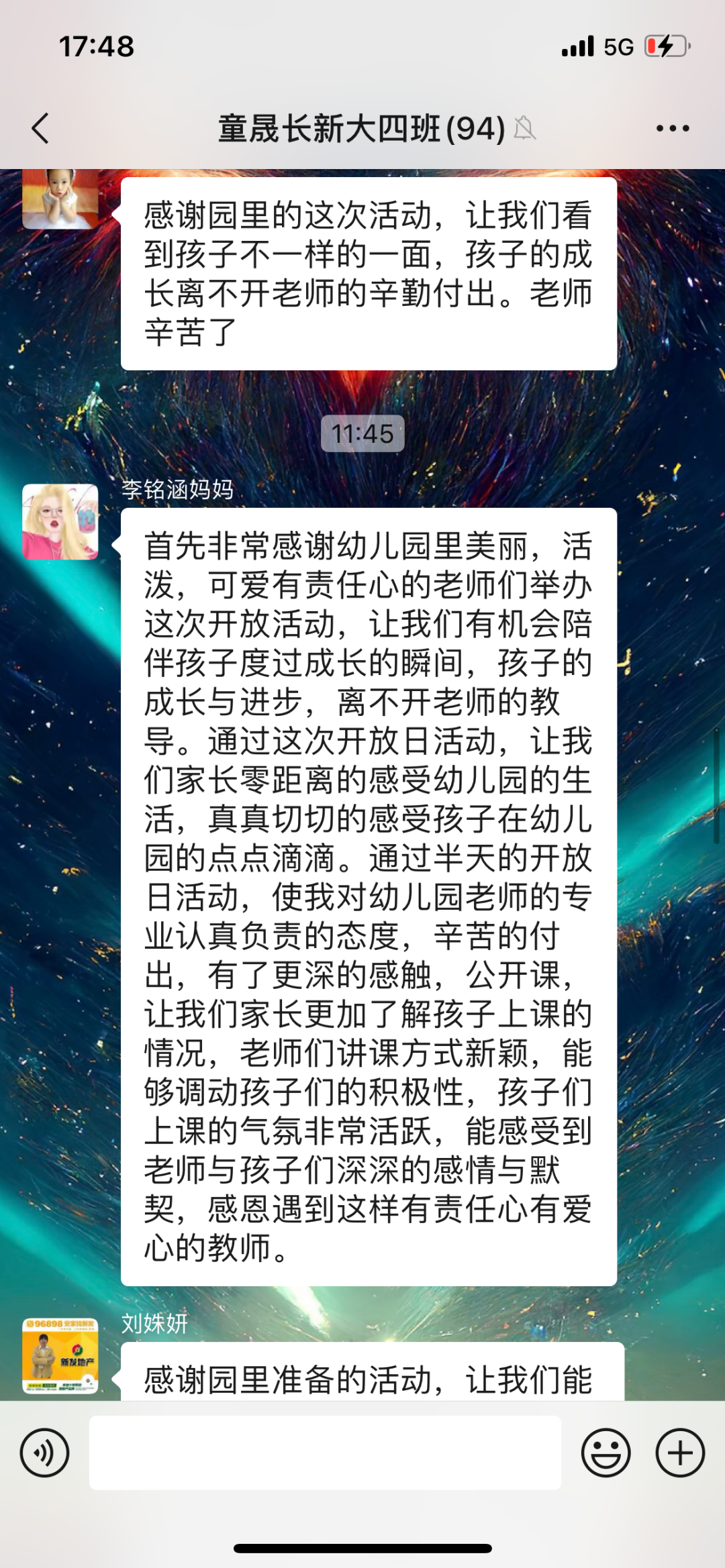This screenshot has height=1568, width=725.
Task: Tap the message text field
Action: pos(325,1453)
